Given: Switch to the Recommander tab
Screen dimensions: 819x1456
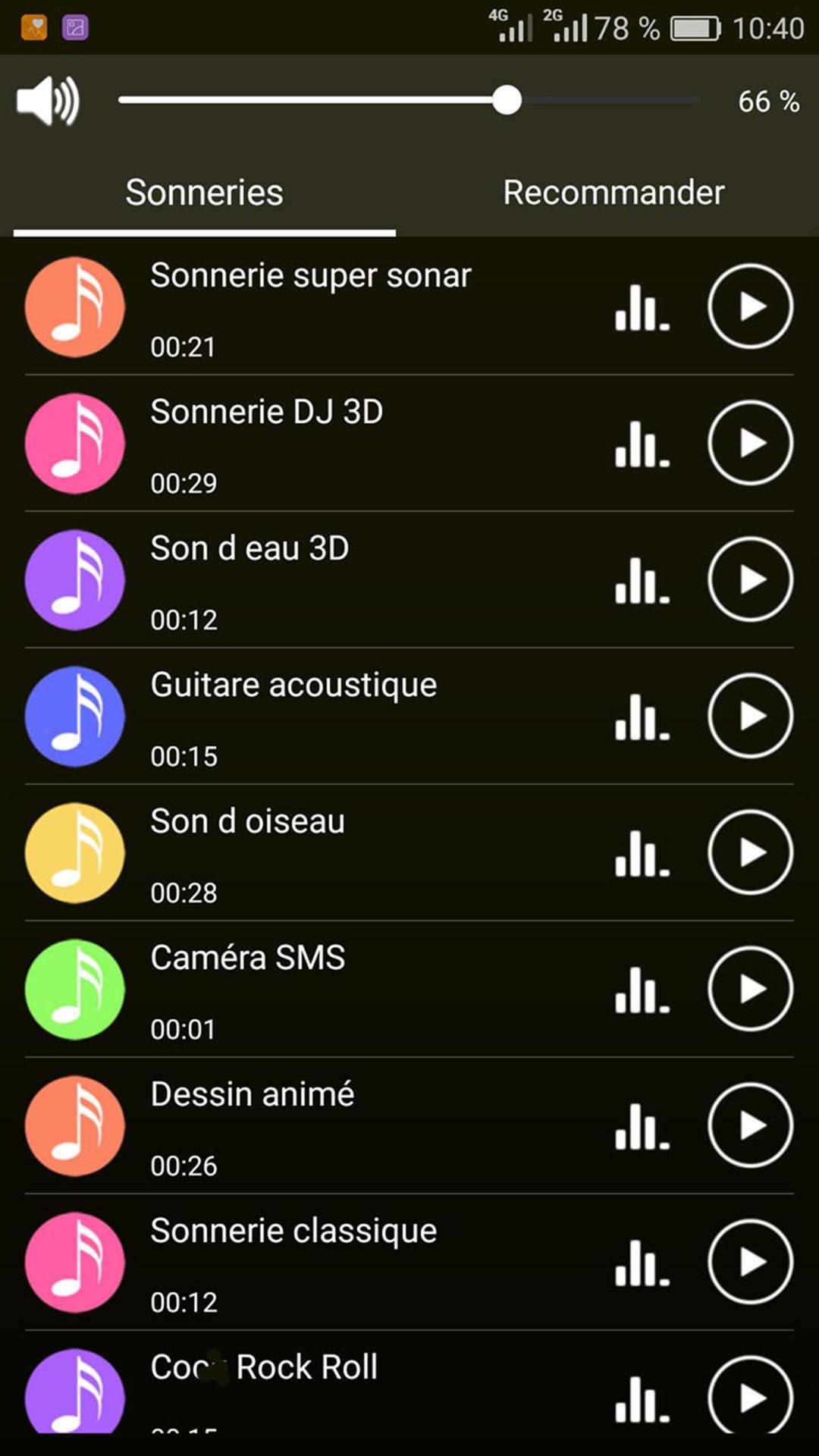Looking at the screenshot, I should [x=613, y=193].
